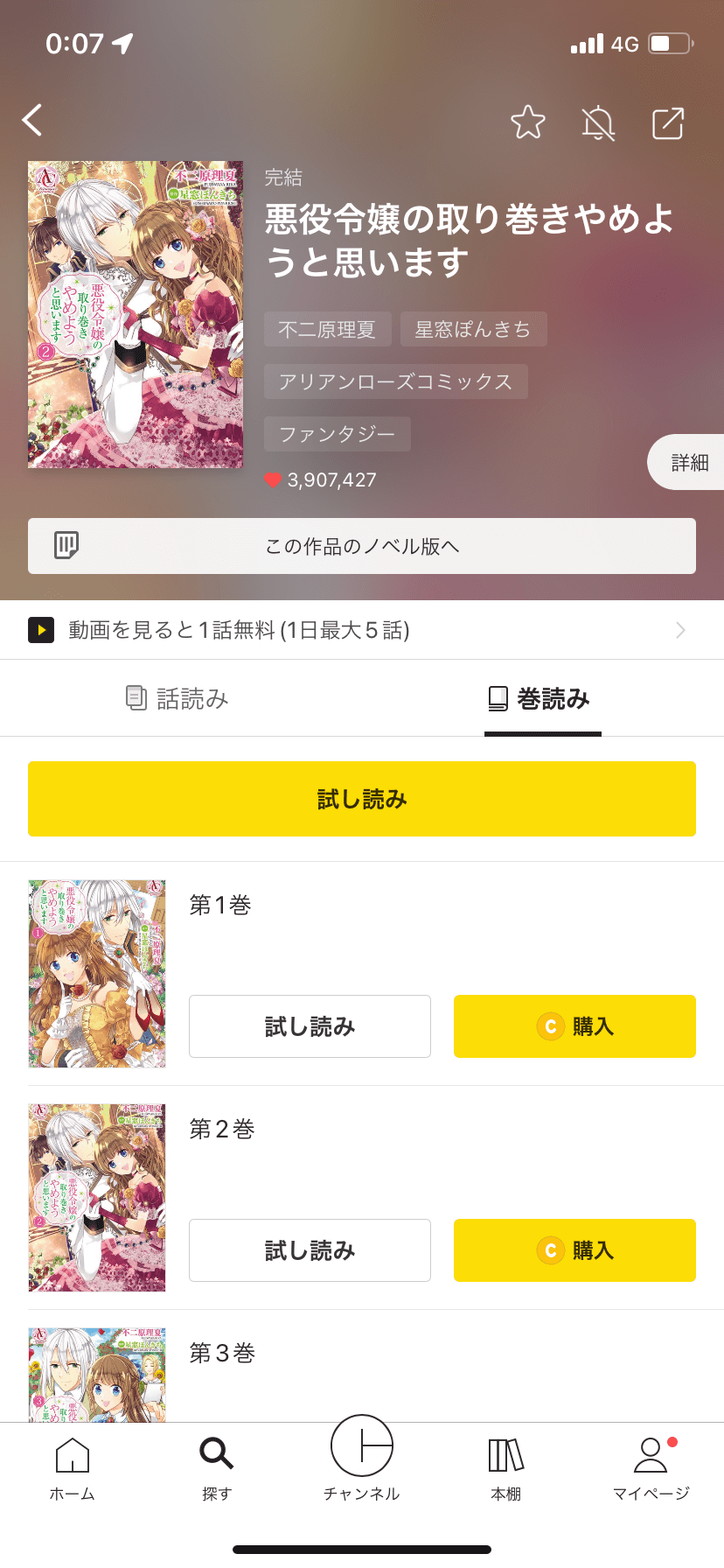Open the free episode video offer chevron
The image size is (724, 1568).
pos(681,629)
